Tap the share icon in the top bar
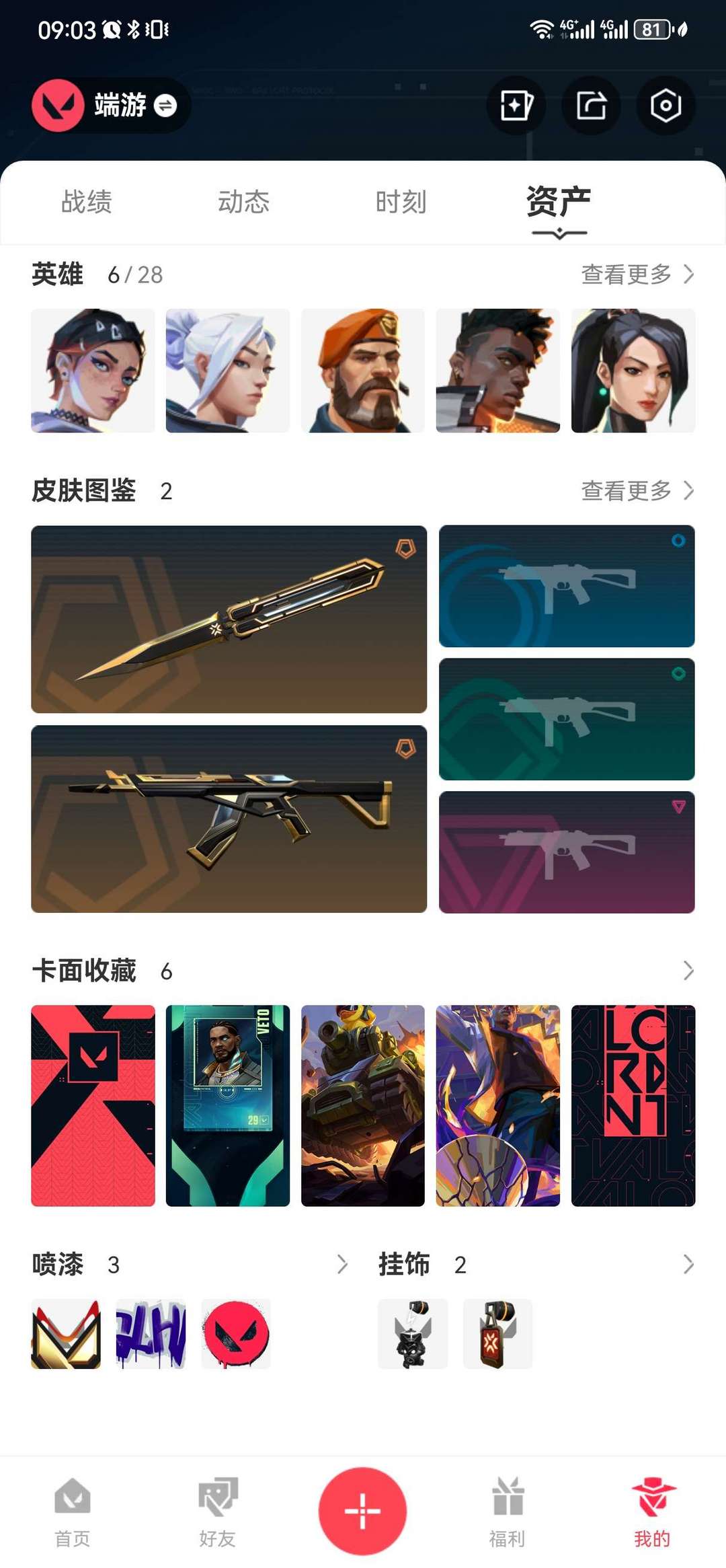Screen dimensions: 726x1568 [590, 106]
